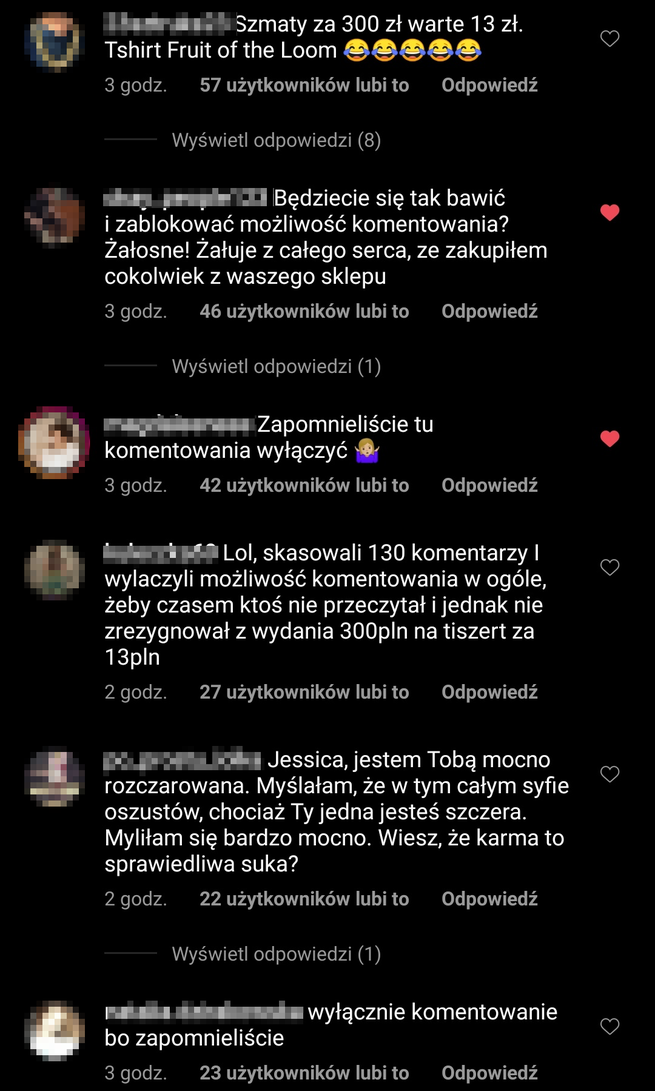Reply to 'wyłącznie komentowanie bo zapomnieliście' comment

tap(489, 1073)
